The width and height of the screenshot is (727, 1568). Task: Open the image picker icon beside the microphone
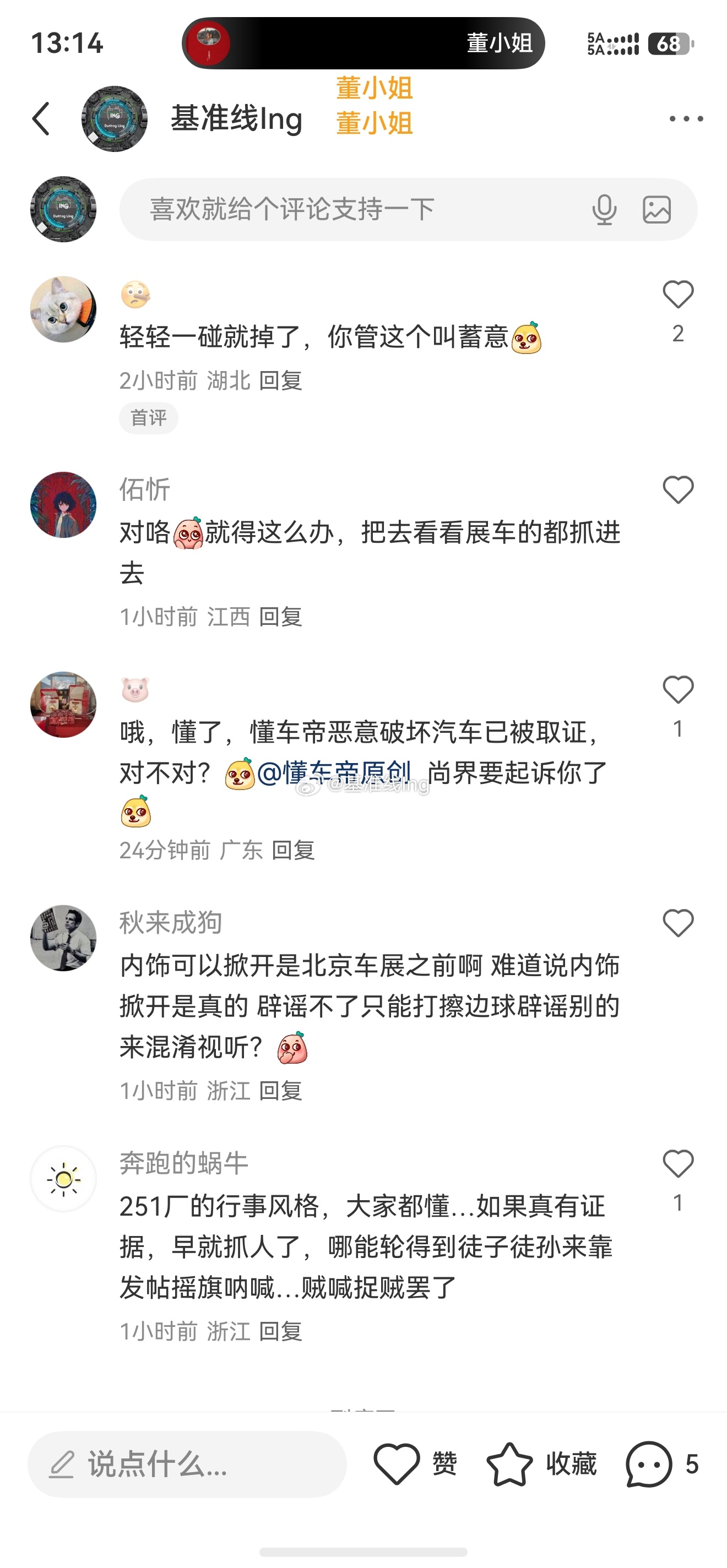point(657,209)
